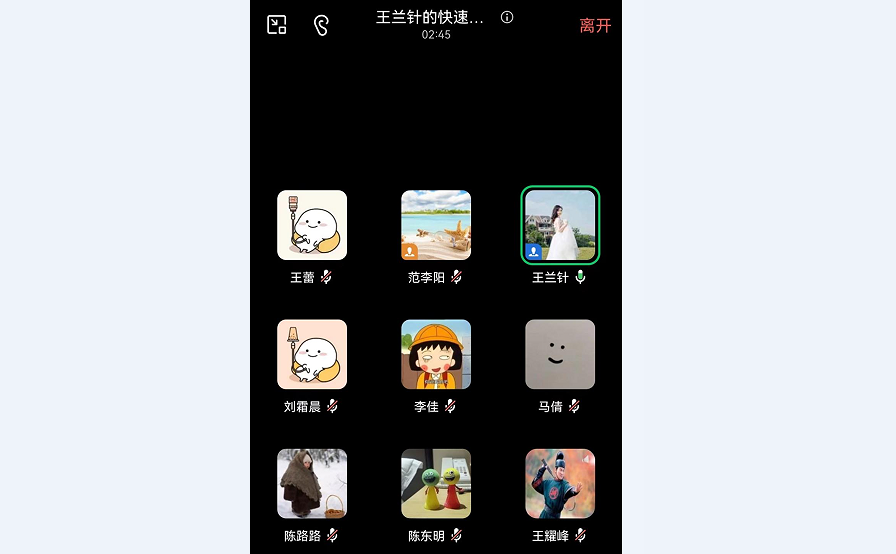Open participant tile 马倩
This screenshot has width=896, height=554.
[560, 354]
